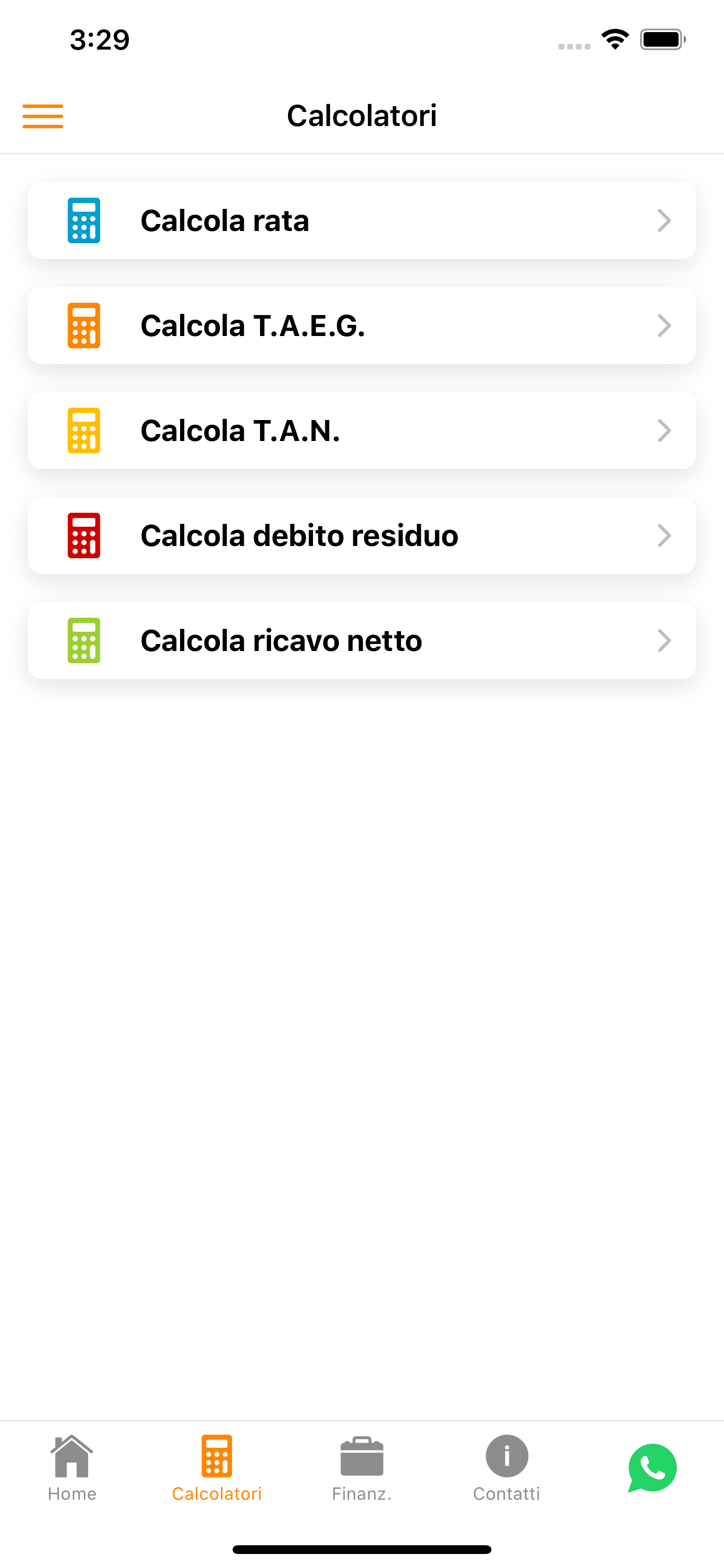Launch Calcola ricavo netto calculator
This screenshot has height=1568, width=724.
click(362, 640)
